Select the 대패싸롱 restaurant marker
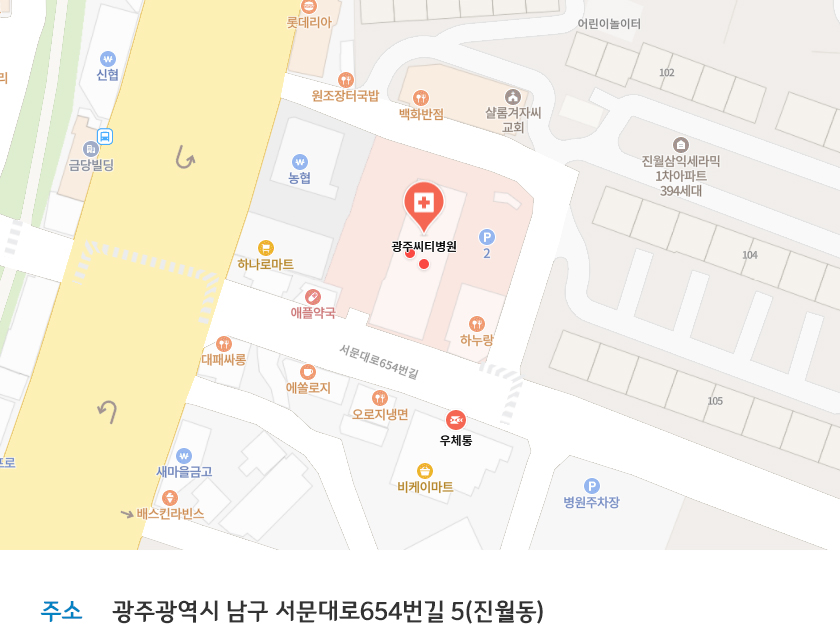This screenshot has height=624, width=840. (224, 343)
